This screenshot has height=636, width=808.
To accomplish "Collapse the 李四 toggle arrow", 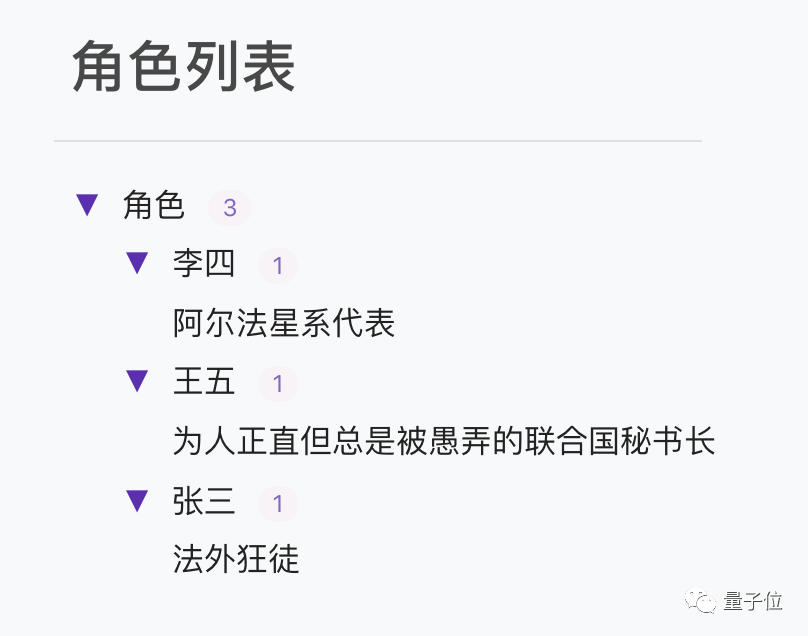I will 138,263.
